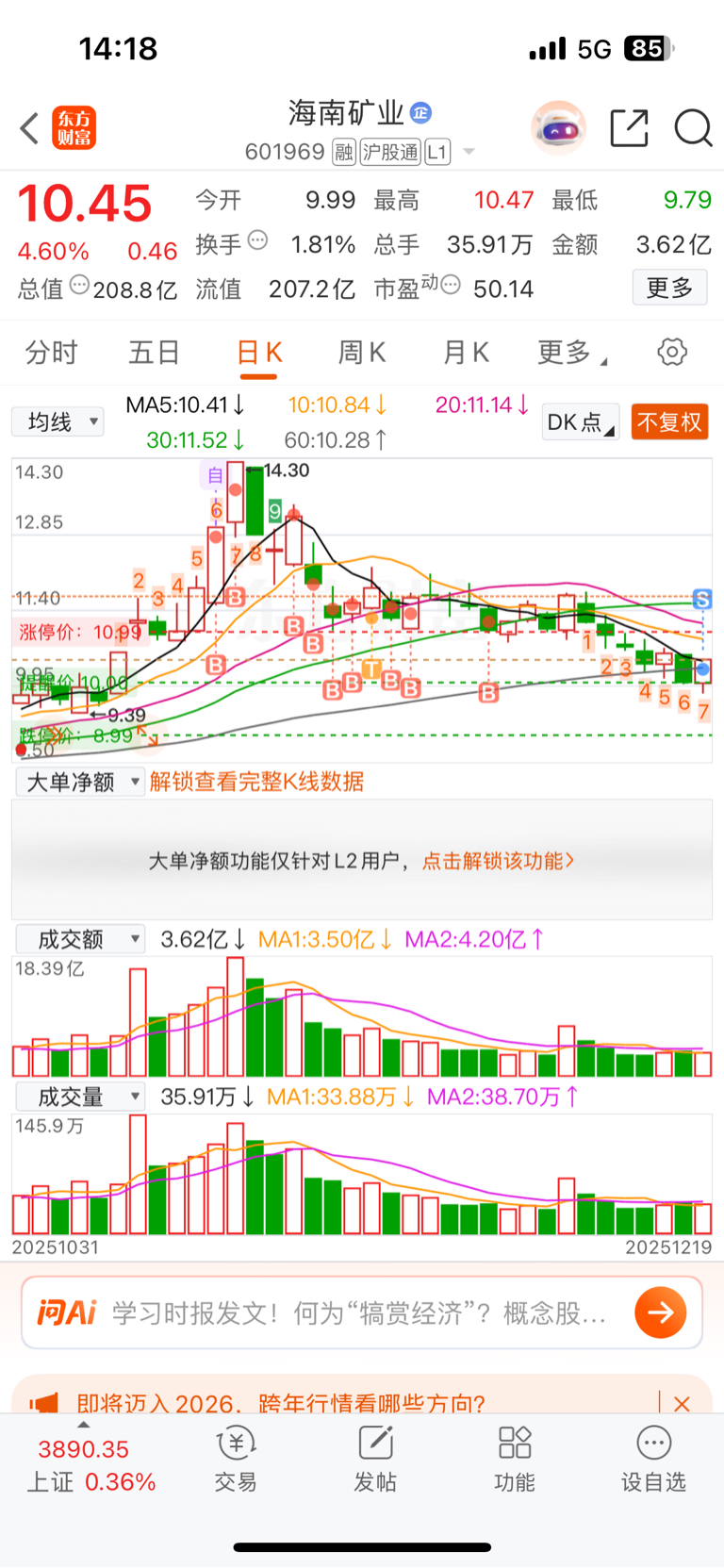Open the 均线 indicator dropdown

click(x=58, y=421)
